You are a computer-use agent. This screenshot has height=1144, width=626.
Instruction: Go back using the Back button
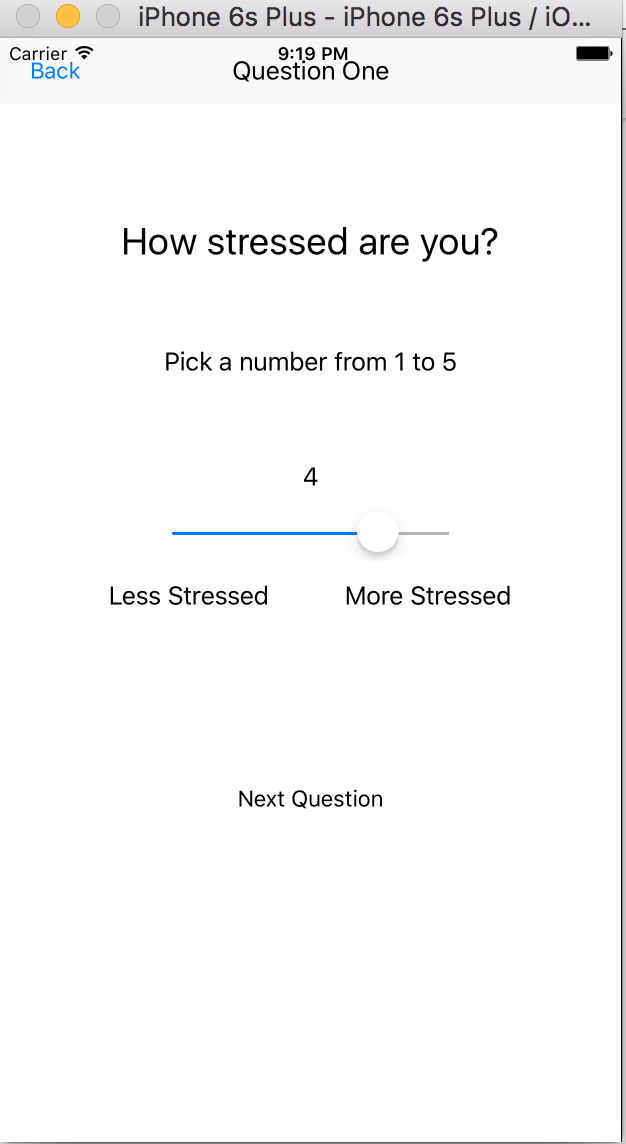(55, 72)
